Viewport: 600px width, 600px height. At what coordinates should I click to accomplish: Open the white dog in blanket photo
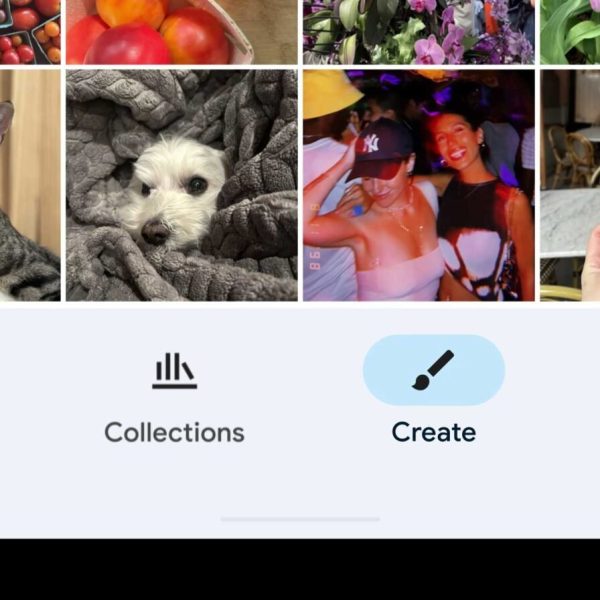pyautogui.click(x=181, y=185)
